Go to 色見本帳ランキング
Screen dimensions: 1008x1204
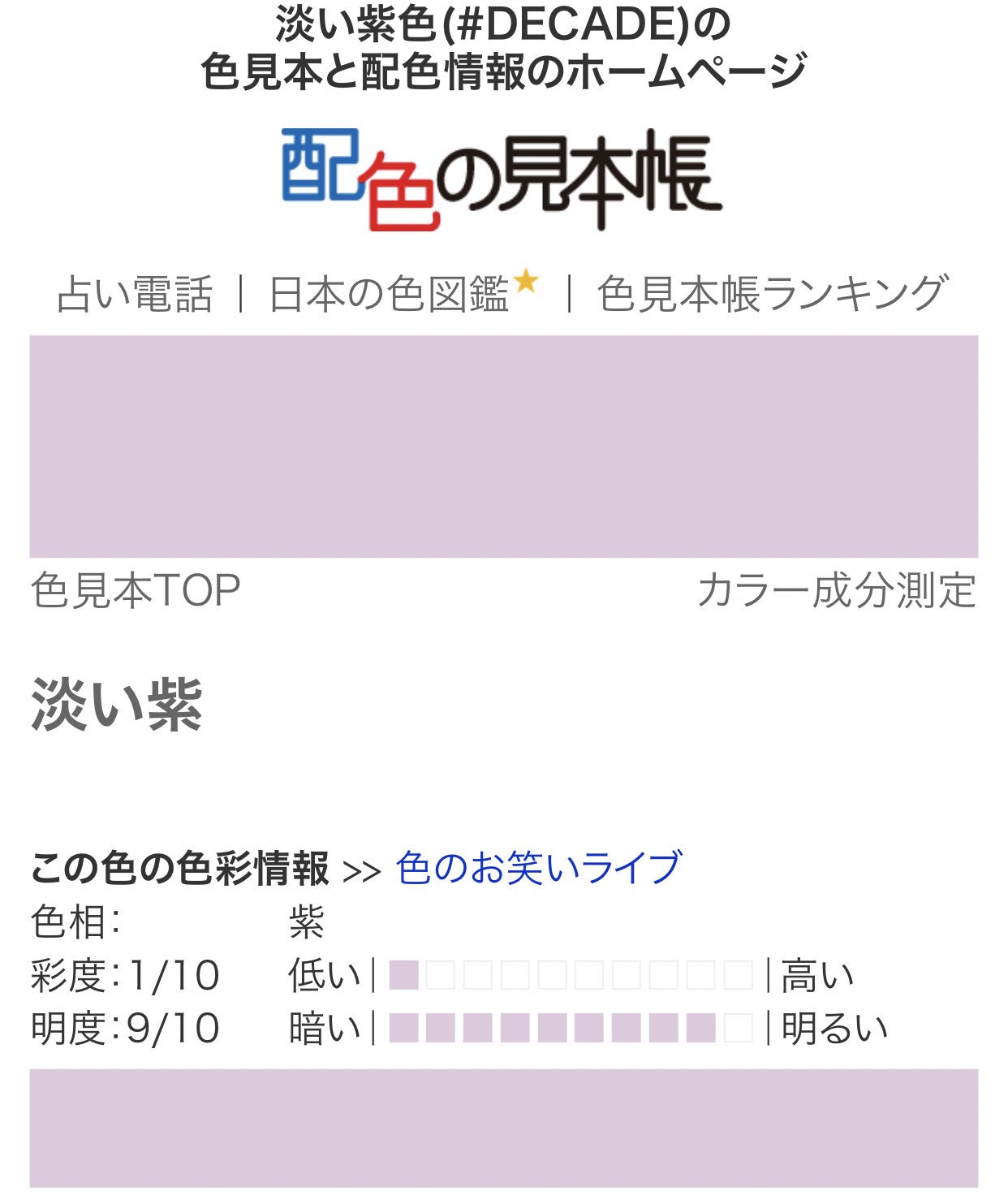point(772,294)
